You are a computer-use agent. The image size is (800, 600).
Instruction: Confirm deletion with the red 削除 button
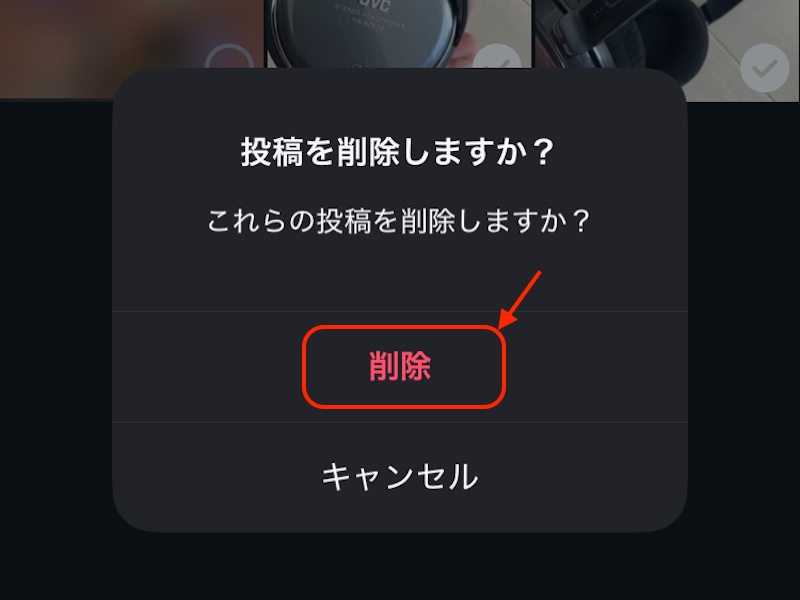[400, 367]
